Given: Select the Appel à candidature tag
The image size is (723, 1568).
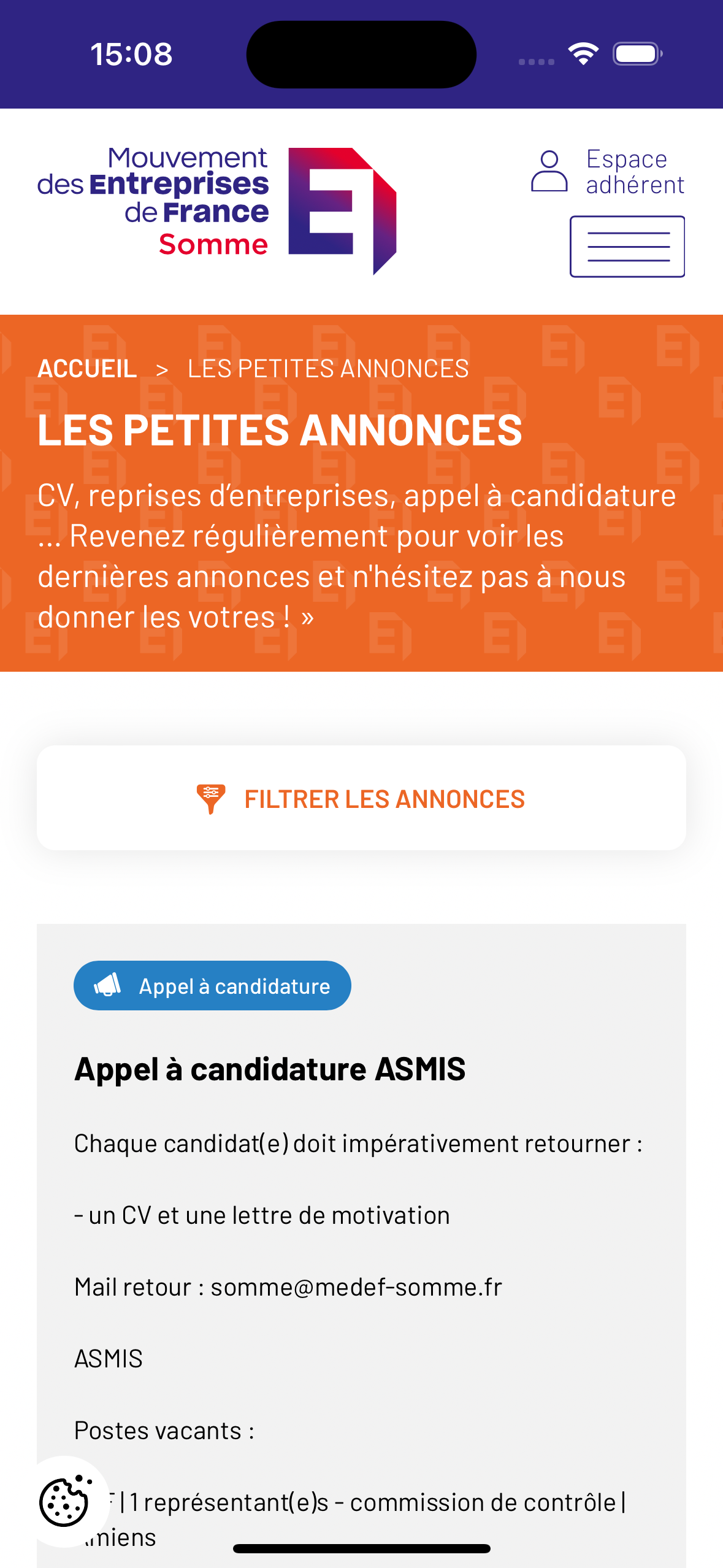Looking at the screenshot, I should point(212,986).
